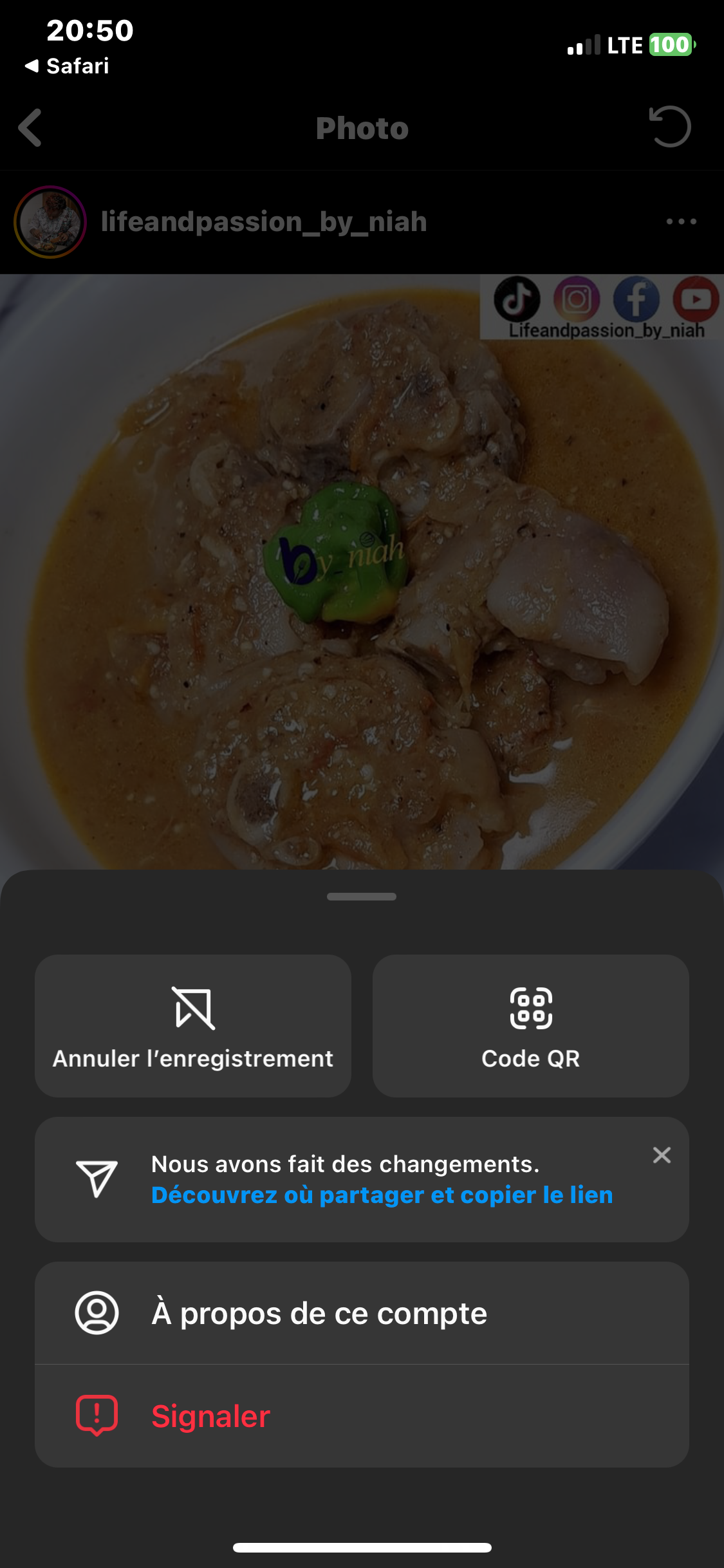Select Signaler to report this post
Image resolution: width=724 pixels, height=1568 pixels.
[x=362, y=1416]
